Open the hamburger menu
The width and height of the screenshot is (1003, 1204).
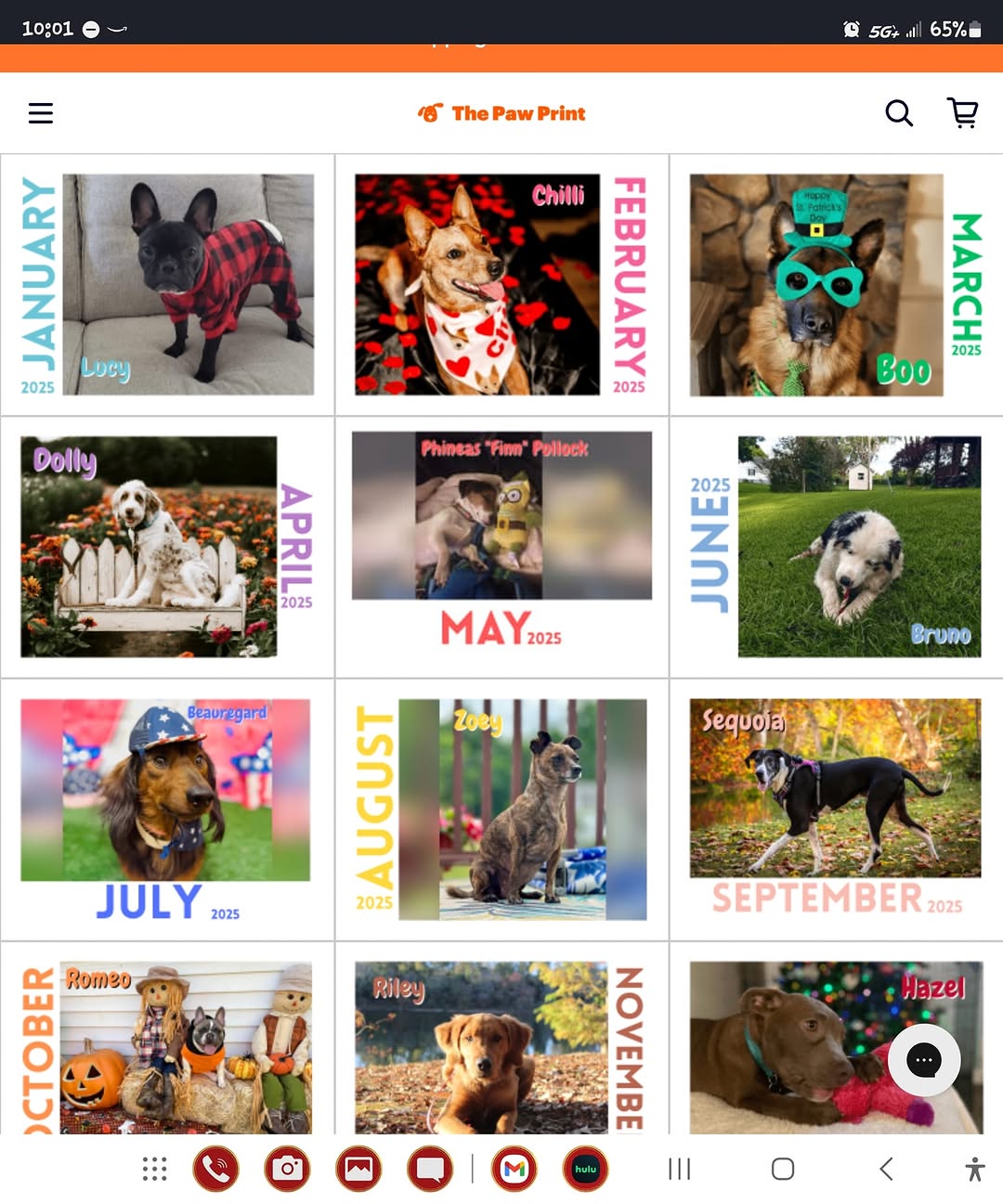41,113
